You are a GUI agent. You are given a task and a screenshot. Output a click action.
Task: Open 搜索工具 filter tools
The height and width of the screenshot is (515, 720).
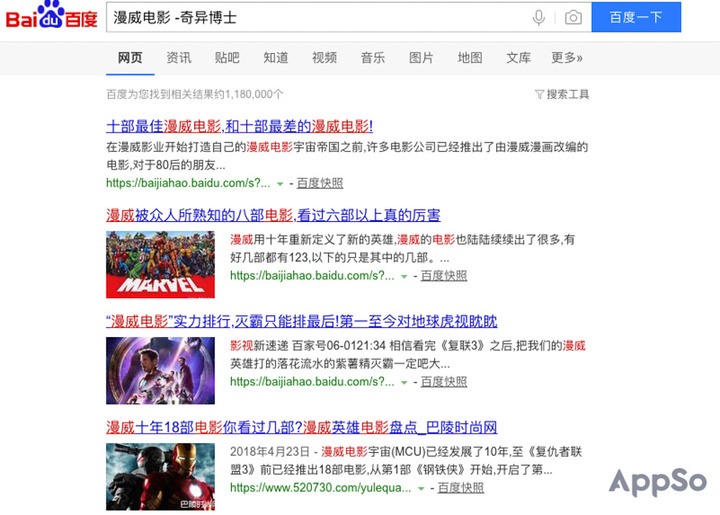click(562, 94)
